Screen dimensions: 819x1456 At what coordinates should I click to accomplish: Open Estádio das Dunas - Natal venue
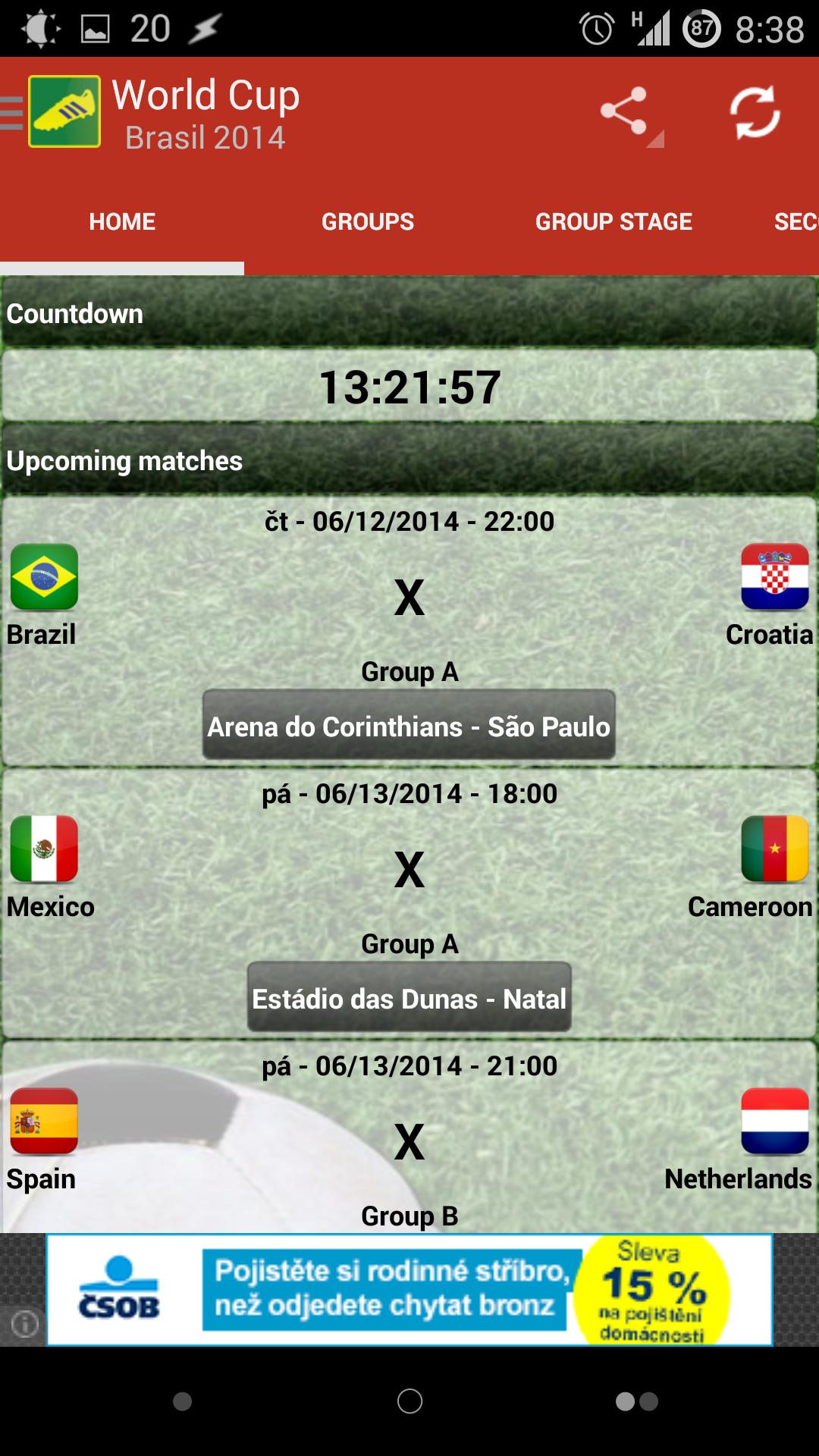tap(409, 997)
